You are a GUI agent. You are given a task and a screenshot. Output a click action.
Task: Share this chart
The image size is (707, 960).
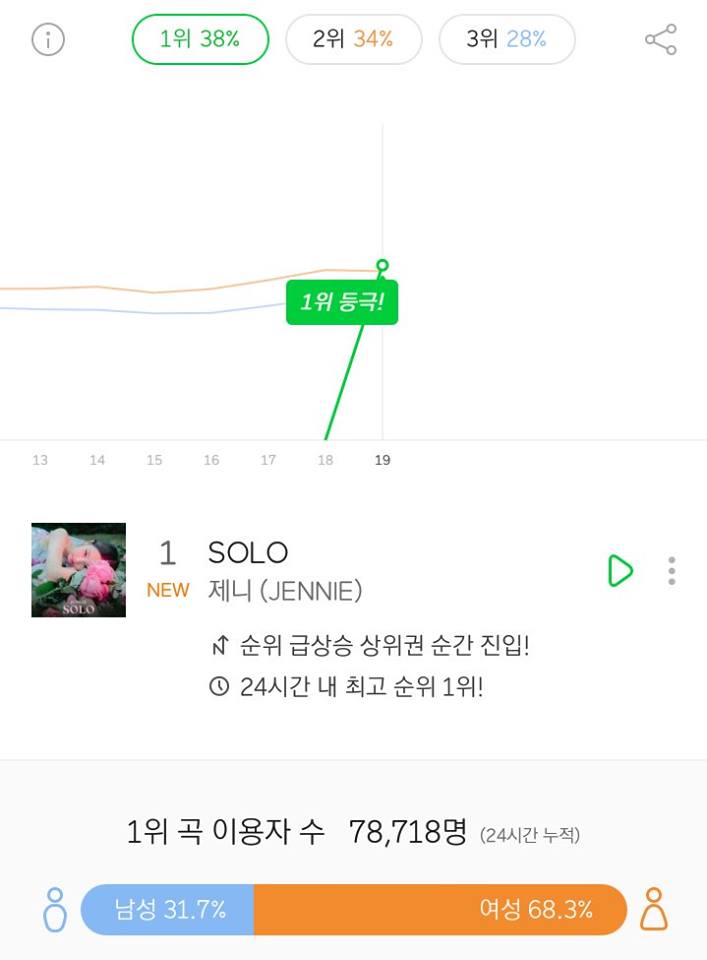(661, 40)
